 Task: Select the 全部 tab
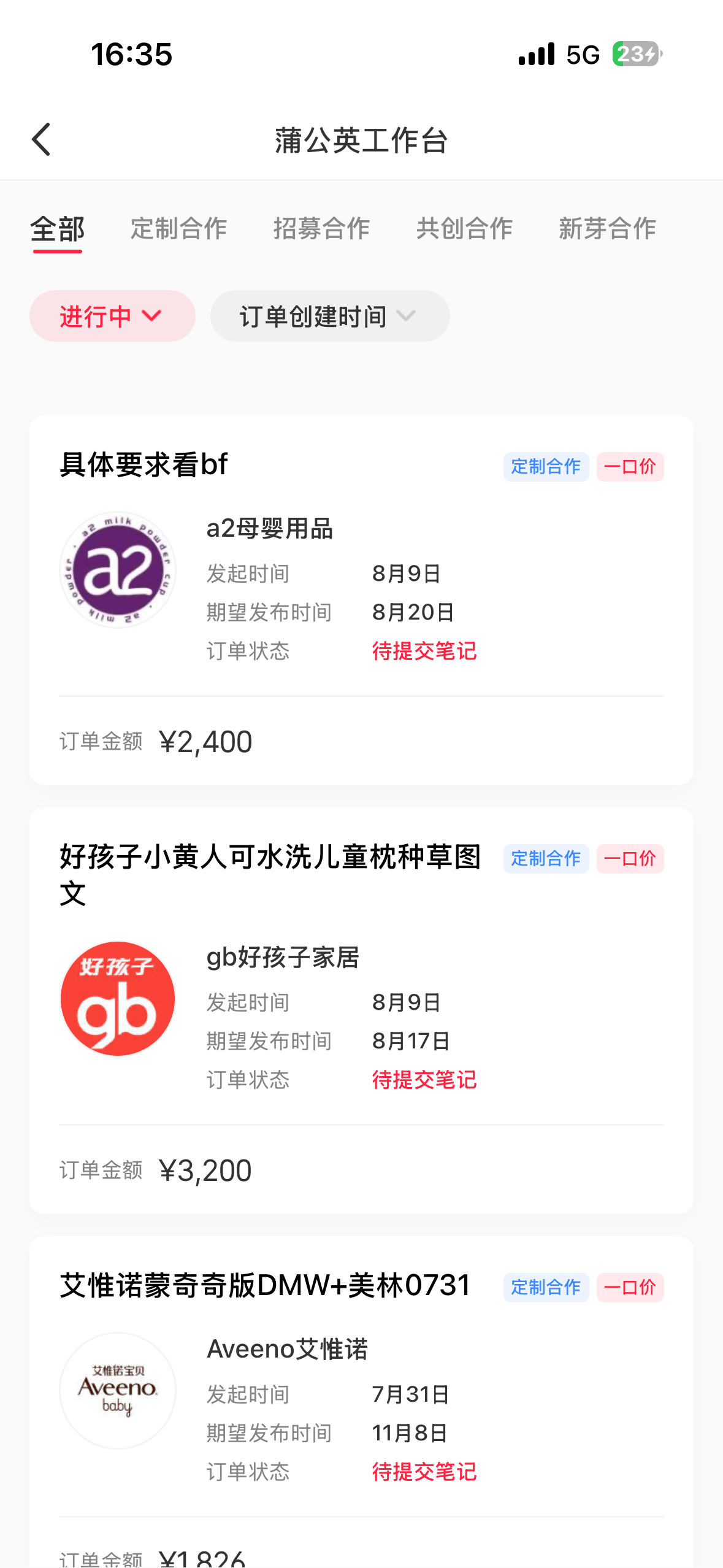click(58, 230)
